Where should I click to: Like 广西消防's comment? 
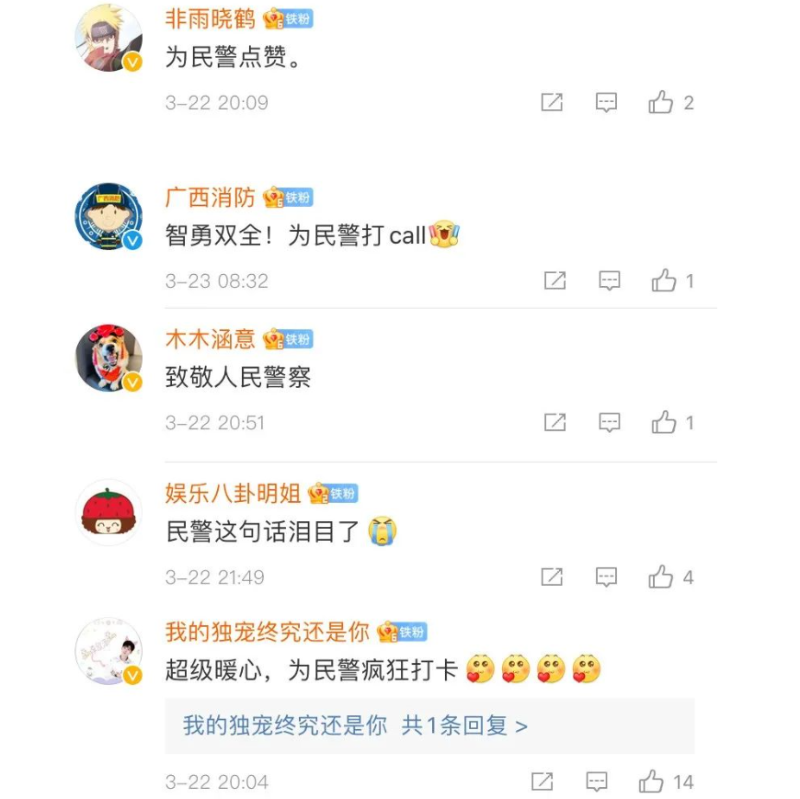[664, 281]
